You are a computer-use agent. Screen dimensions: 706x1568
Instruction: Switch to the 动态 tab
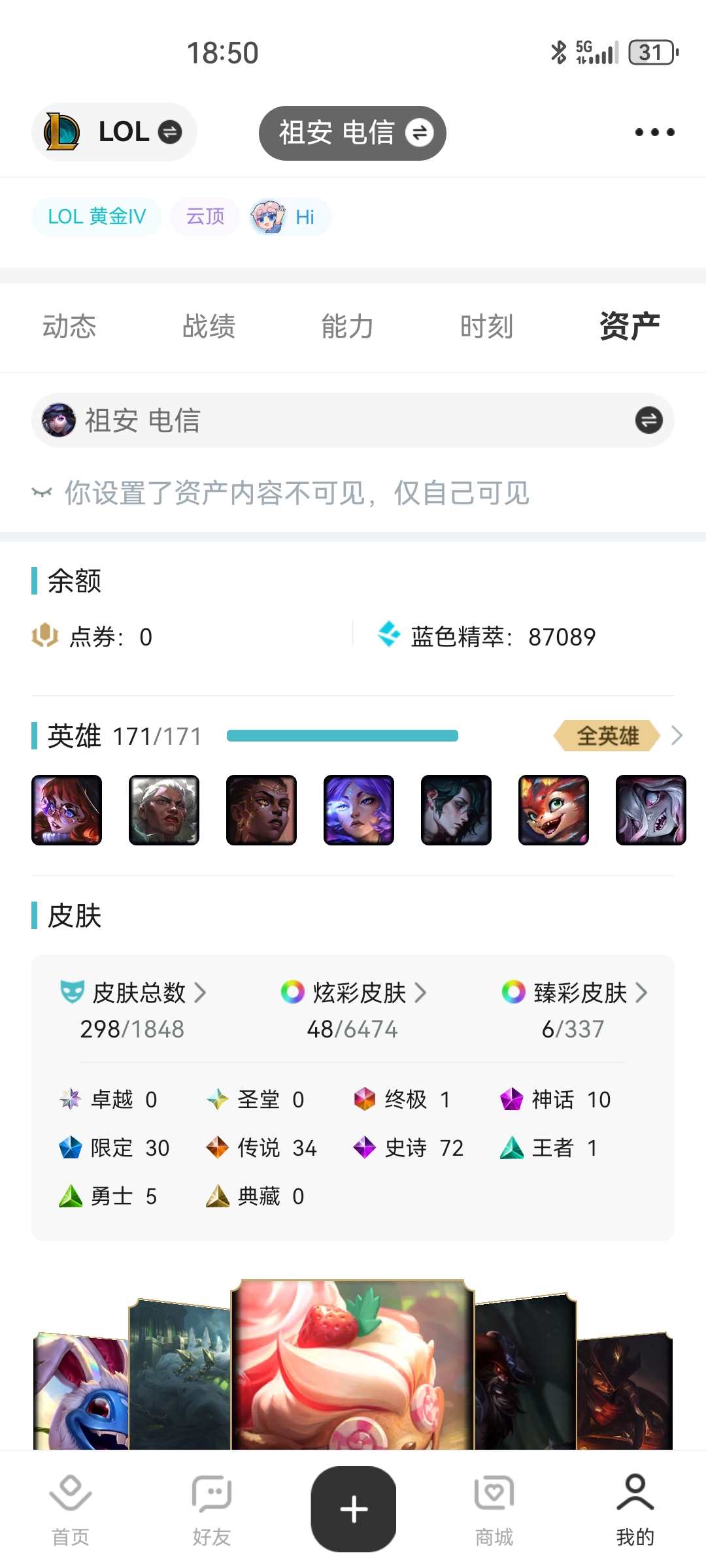pyautogui.click(x=69, y=326)
